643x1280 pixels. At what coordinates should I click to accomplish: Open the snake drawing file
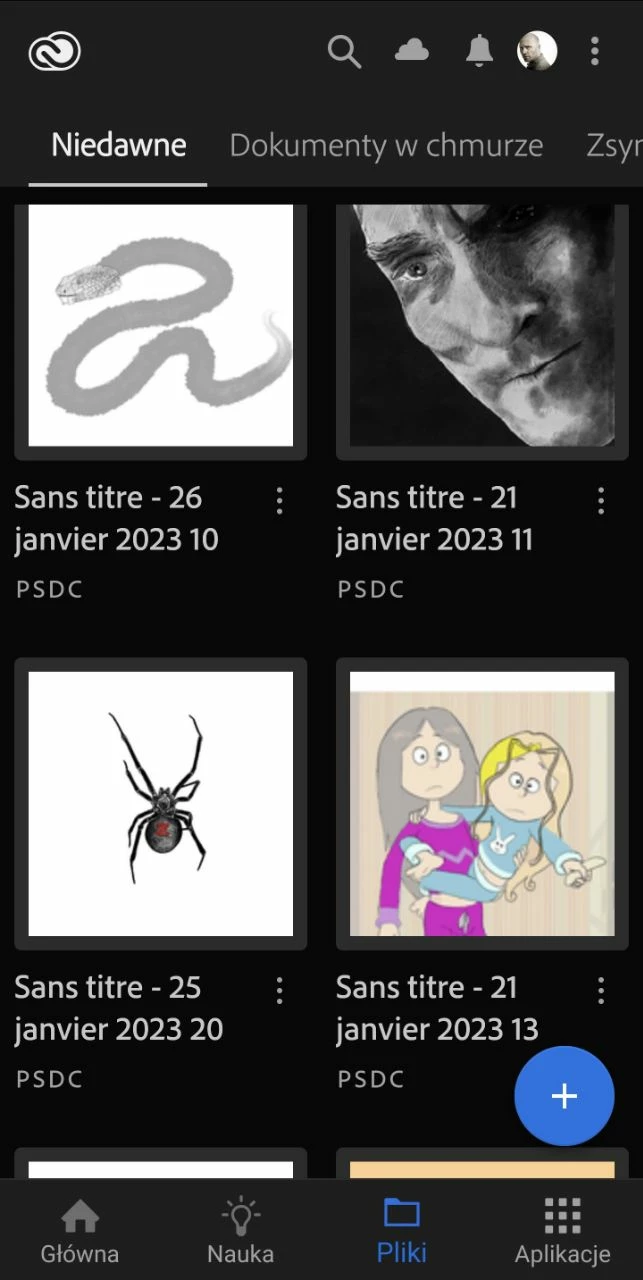coord(161,326)
